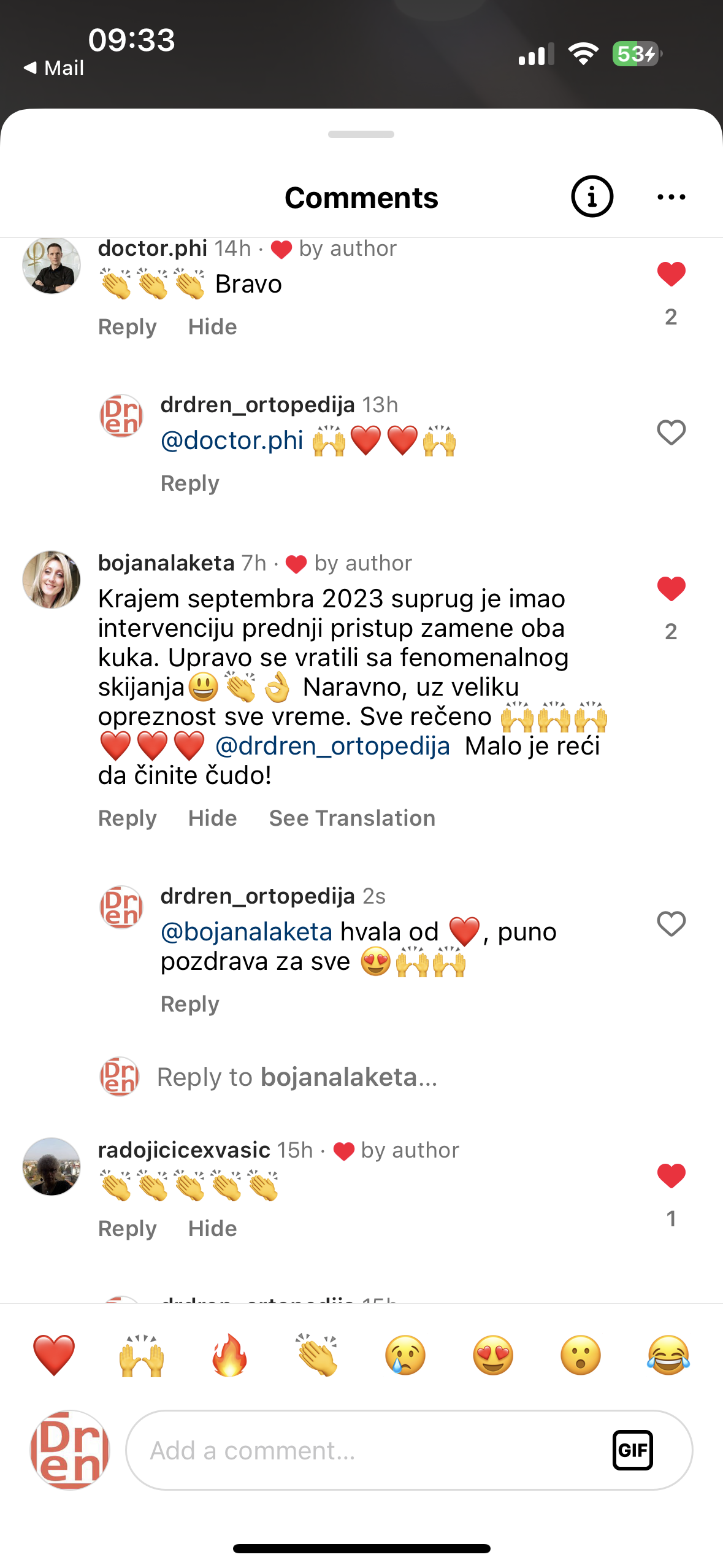See translation of bojanalaketa's comment

[352, 818]
